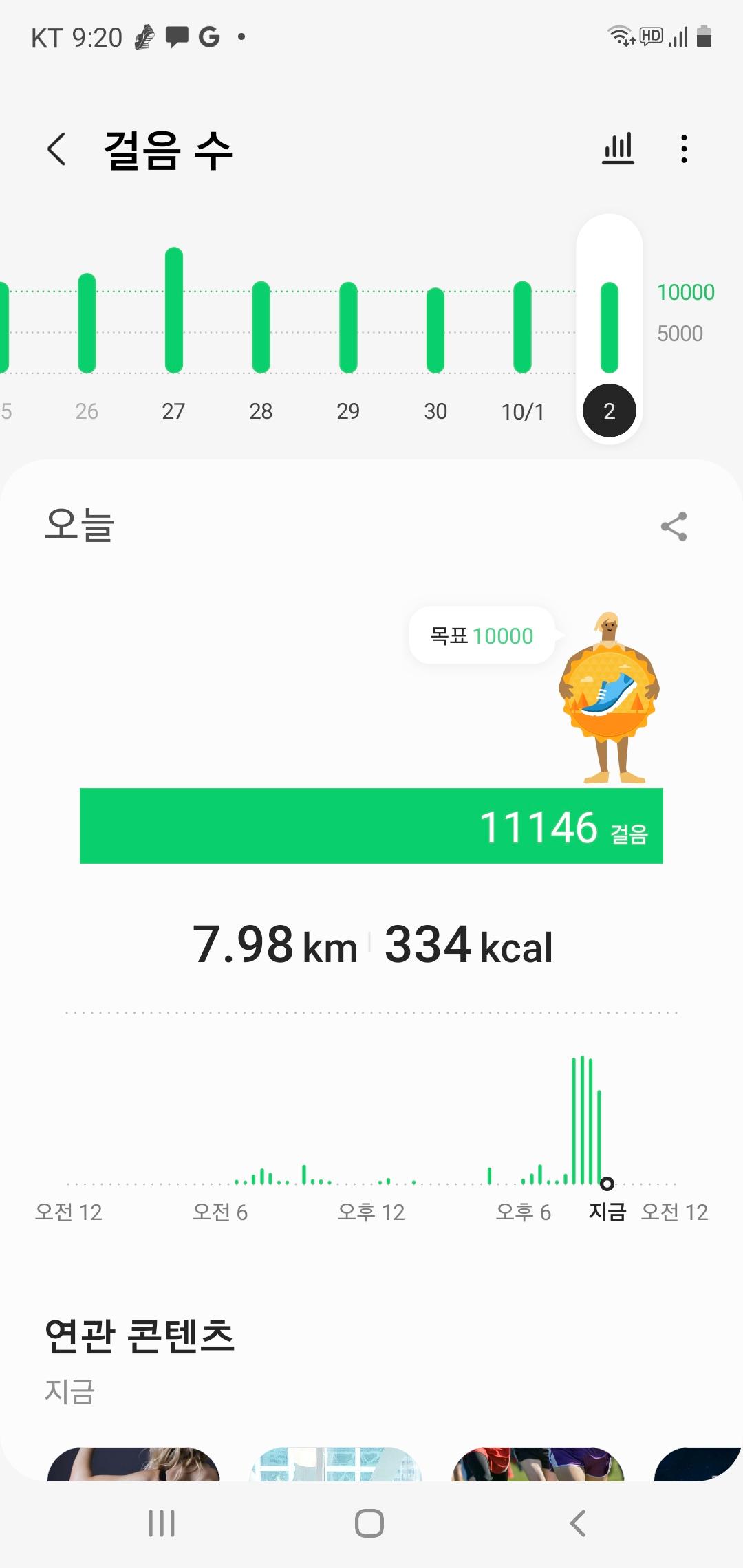The width and height of the screenshot is (743, 1568).
Task: Select the step bar for day 28
Action: point(261,327)
